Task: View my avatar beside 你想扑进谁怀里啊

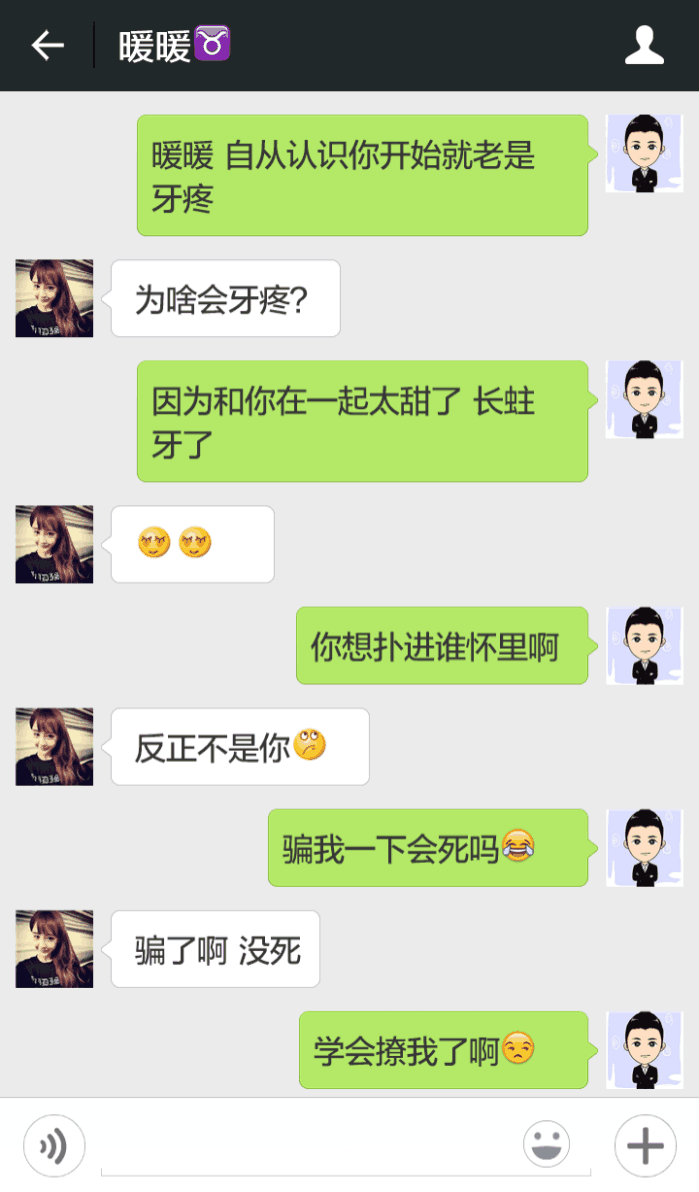Action: tap(644, 645)
